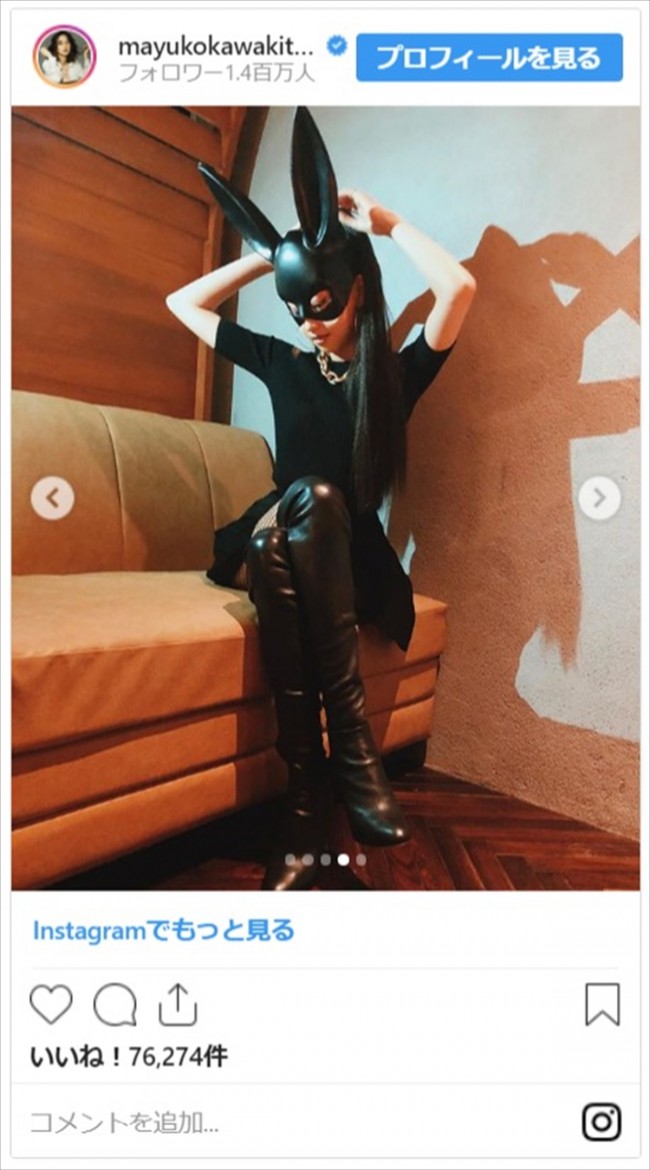This screenshot has height=1170, width=650.
Task: Open comments with the speech bubble icon
Action: 114,1004
